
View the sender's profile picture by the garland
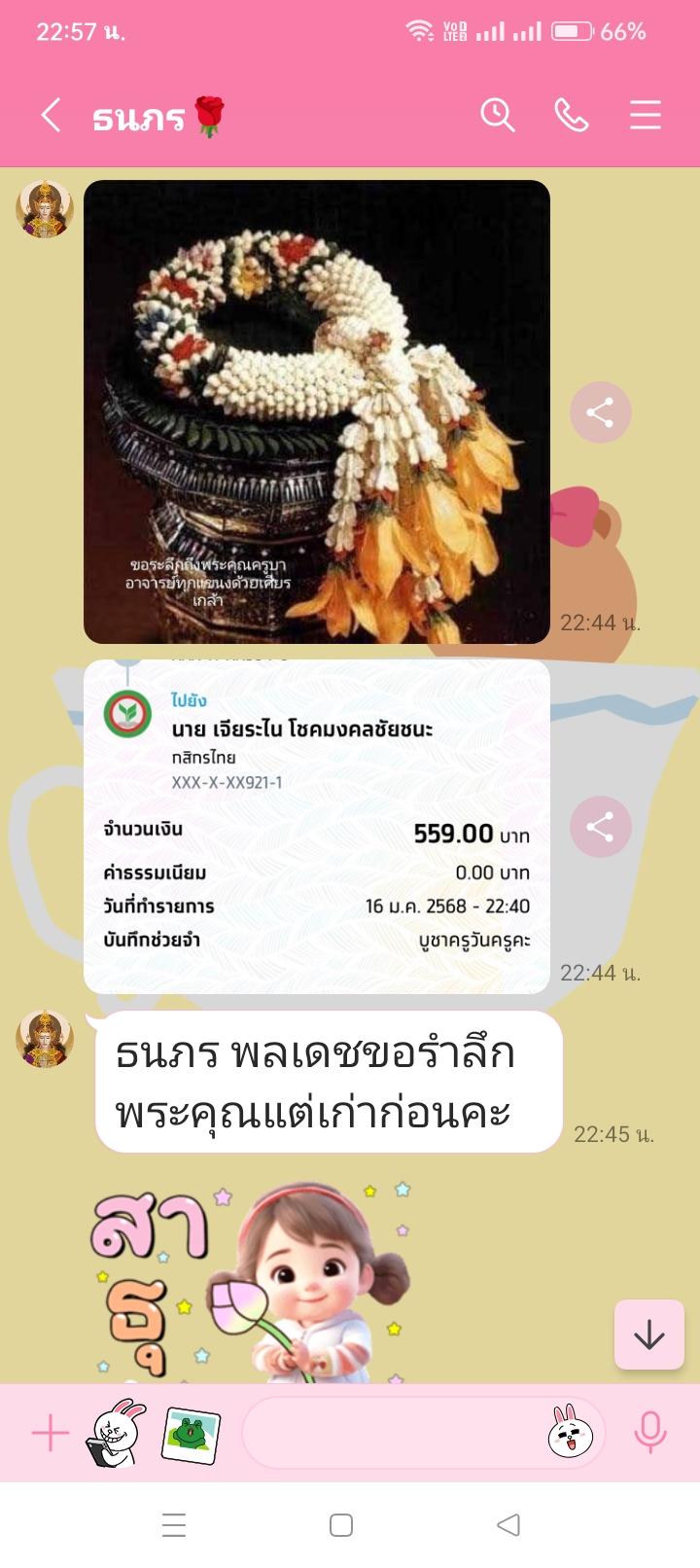(x=45, y=208)
